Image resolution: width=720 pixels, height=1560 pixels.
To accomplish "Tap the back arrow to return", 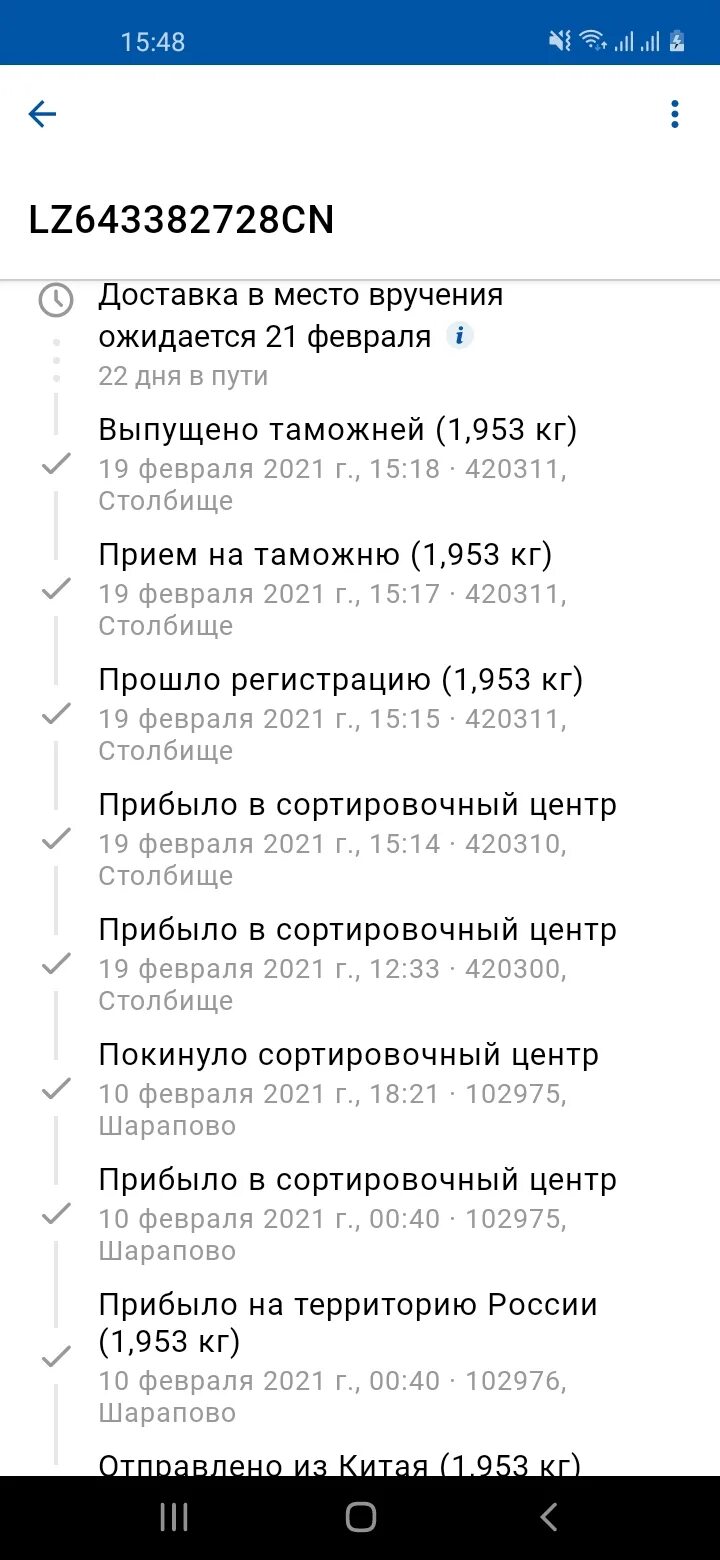I will coord(42,114).
